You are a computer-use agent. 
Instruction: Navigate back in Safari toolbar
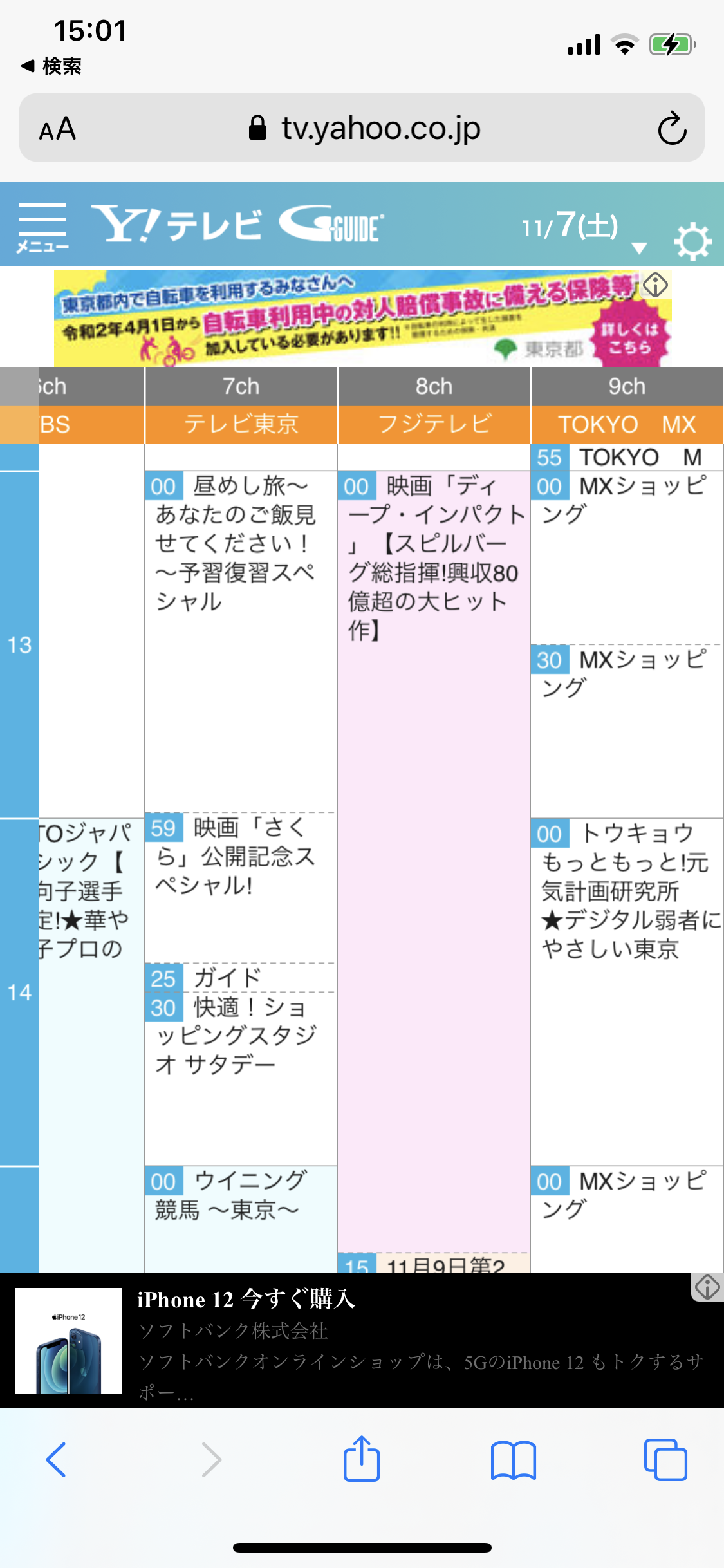(x=56, y=1459)
